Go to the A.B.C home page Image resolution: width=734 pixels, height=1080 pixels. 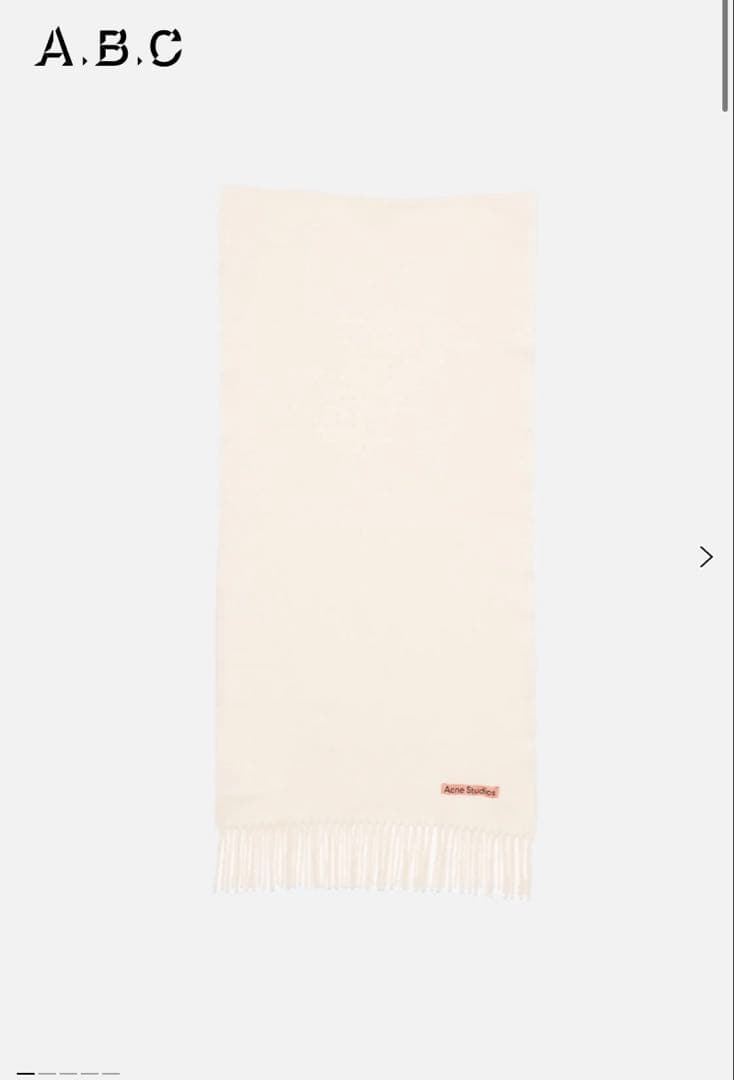(108, 48)
